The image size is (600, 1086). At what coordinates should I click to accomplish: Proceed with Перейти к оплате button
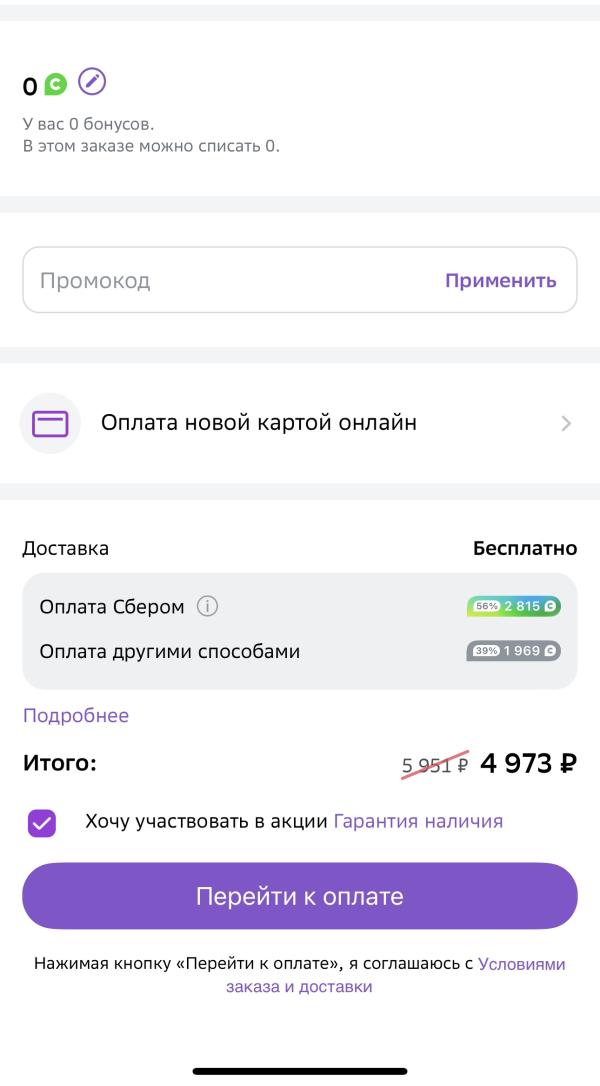click(300, 896)
